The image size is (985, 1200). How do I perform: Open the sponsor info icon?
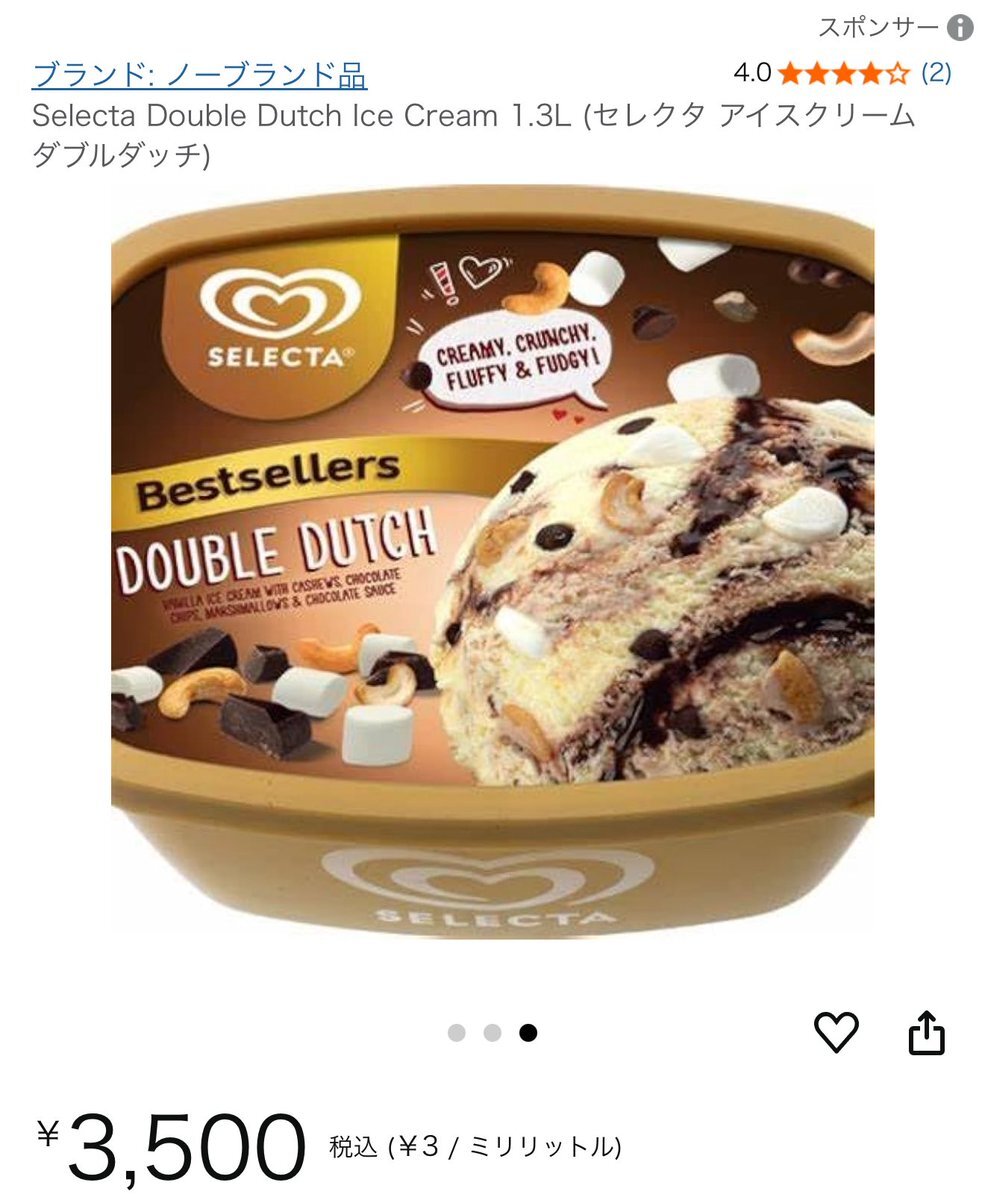coord(960,28)
